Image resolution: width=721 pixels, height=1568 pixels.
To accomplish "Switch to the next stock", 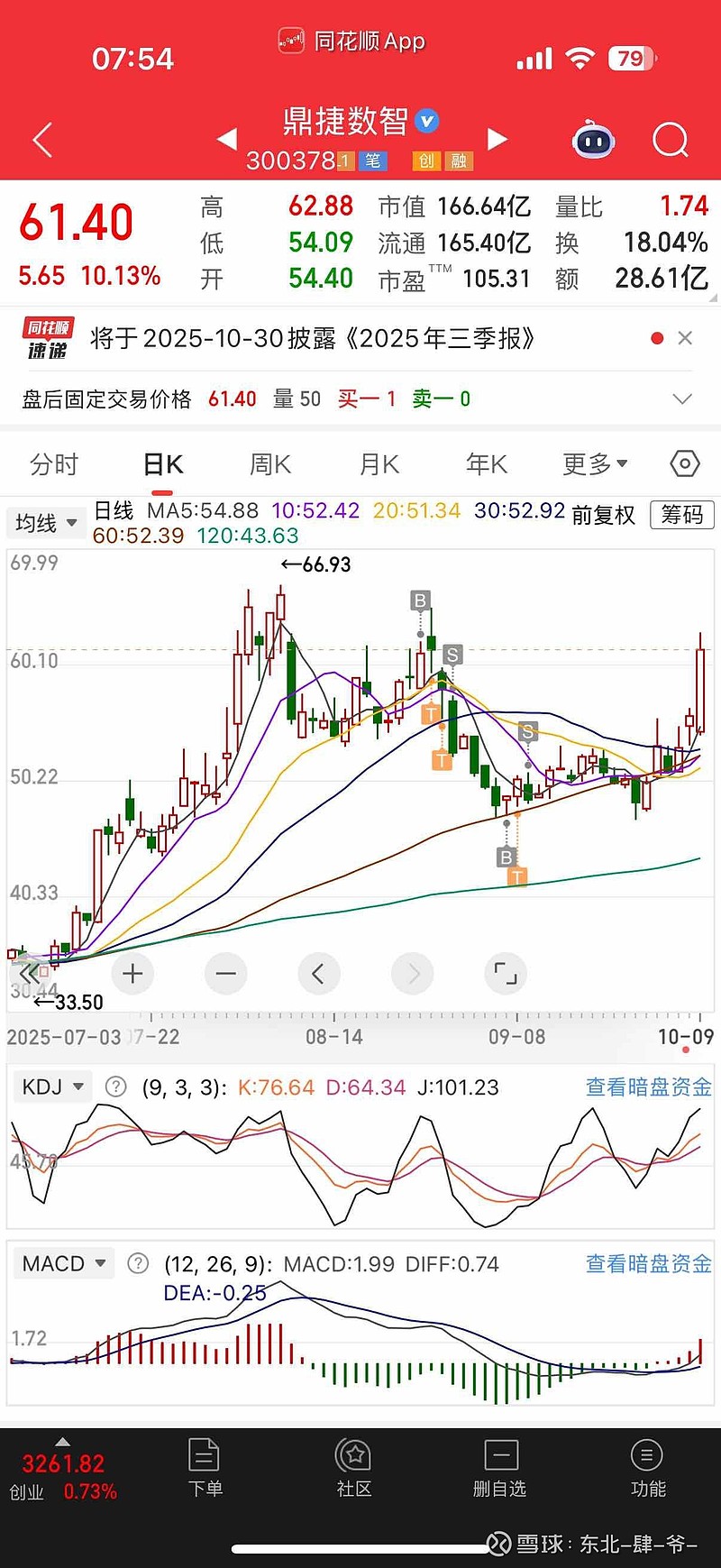I will point(497,139).
